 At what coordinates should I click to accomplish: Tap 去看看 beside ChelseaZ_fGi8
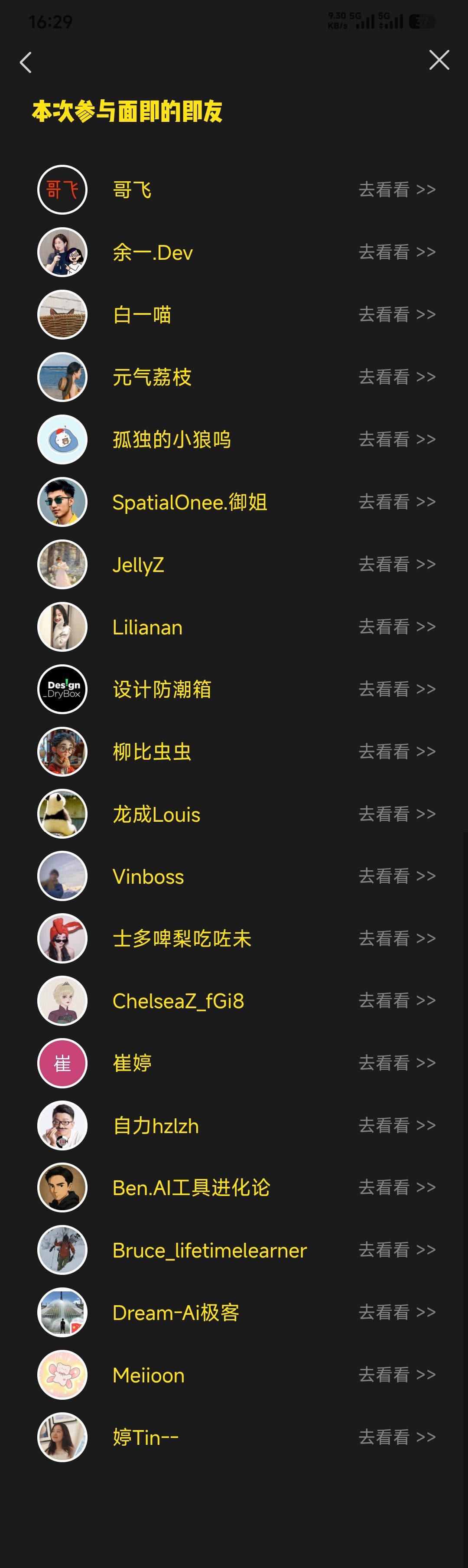click(x=397, y=1000)
